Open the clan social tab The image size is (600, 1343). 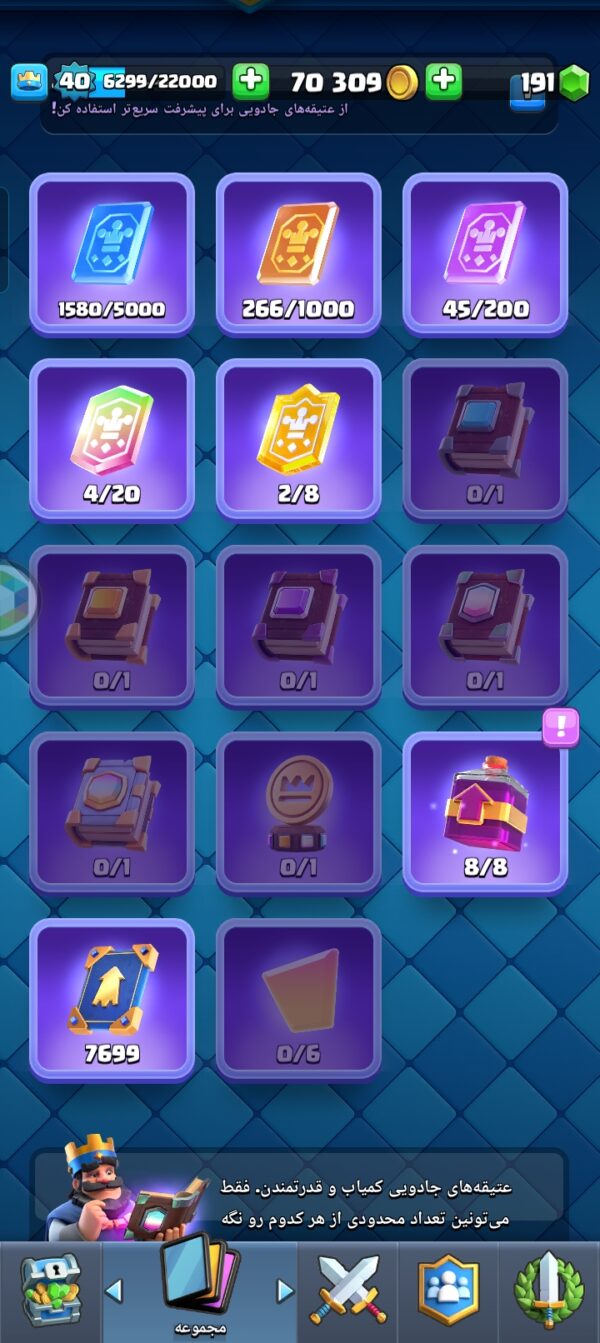[447, 1290]
